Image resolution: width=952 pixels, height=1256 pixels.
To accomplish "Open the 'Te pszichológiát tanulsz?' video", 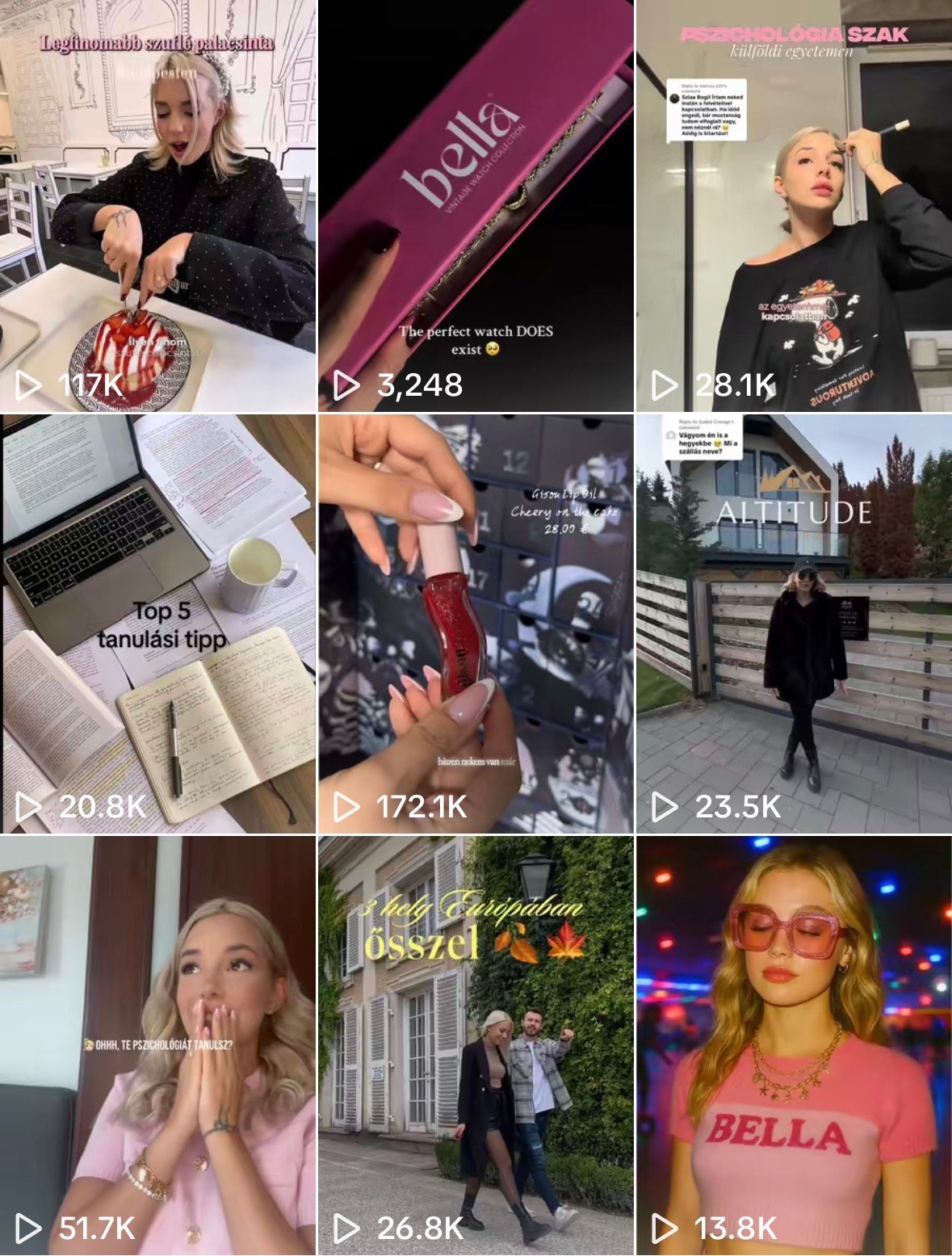I will point(157,1045).
